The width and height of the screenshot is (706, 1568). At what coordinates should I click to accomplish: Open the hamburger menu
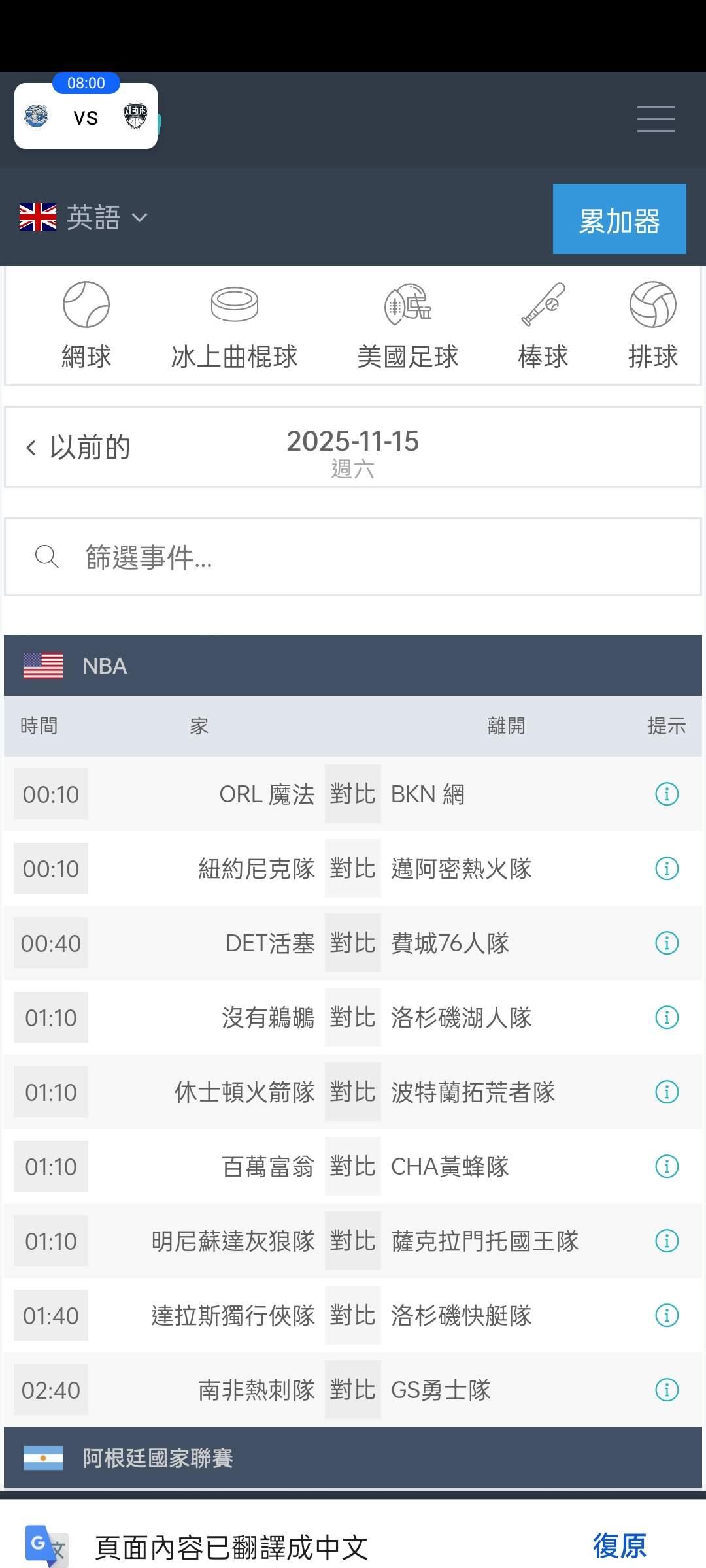point(656,119)
